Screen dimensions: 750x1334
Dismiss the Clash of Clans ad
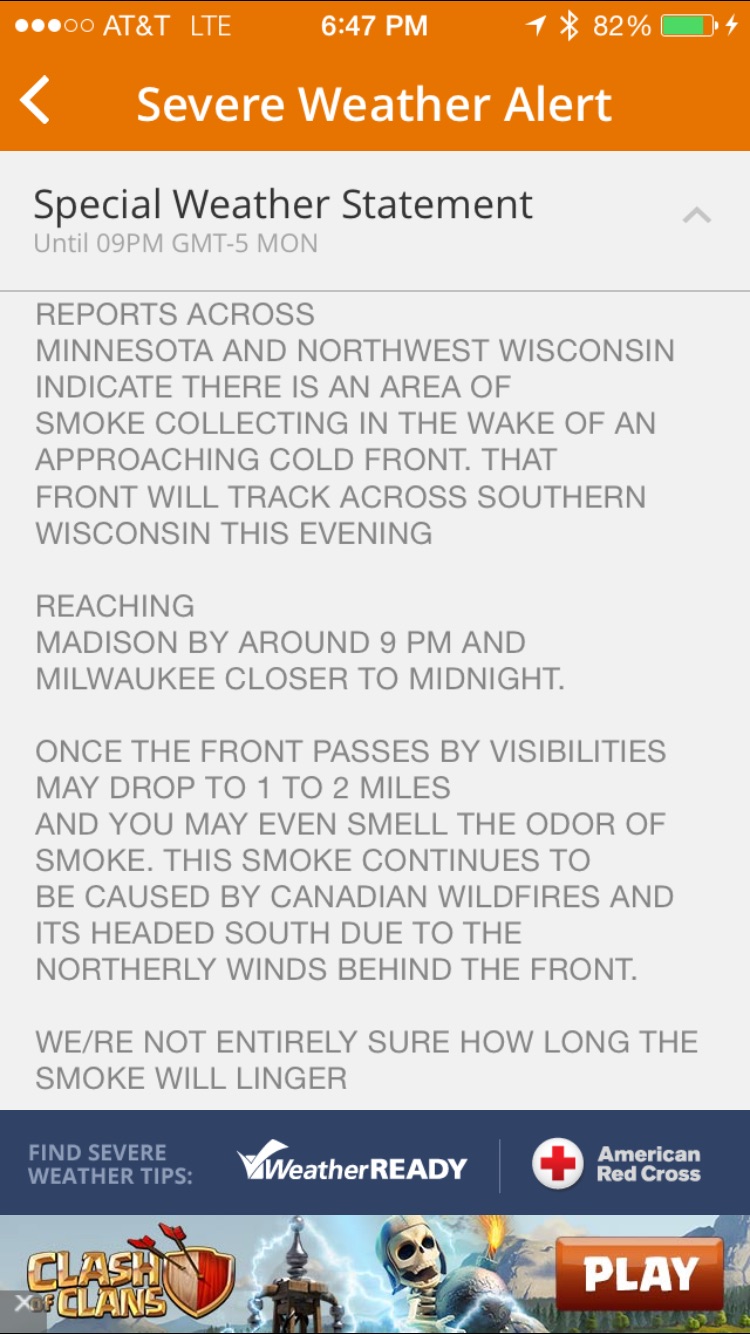click(22, 1302)
